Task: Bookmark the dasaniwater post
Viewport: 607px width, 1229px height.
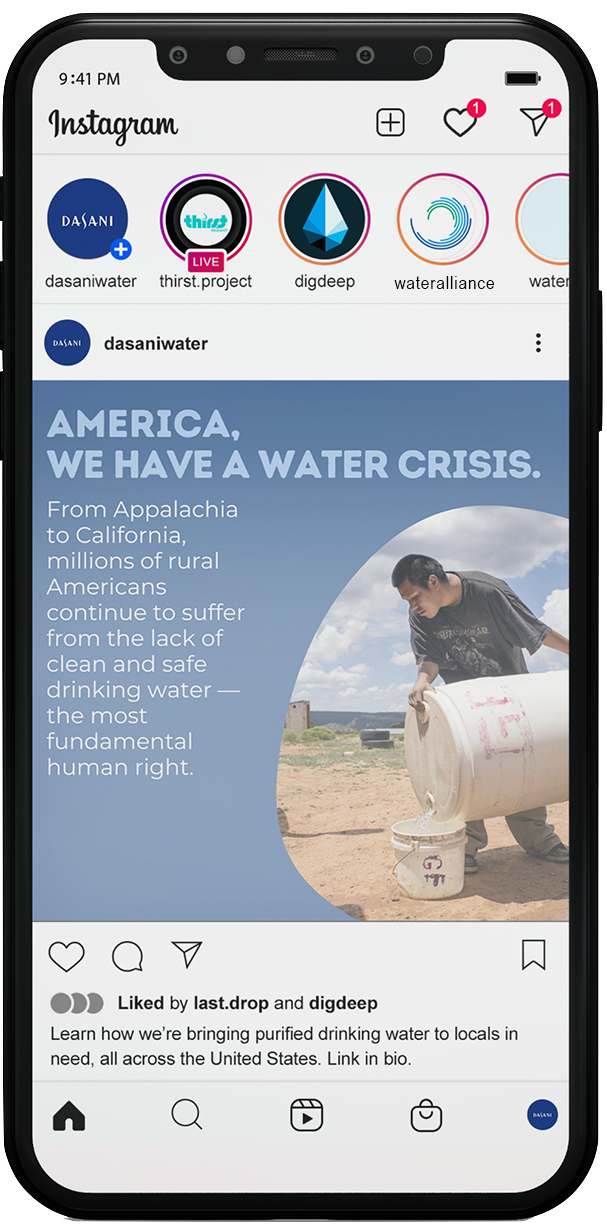Action: tap(534, 955)
